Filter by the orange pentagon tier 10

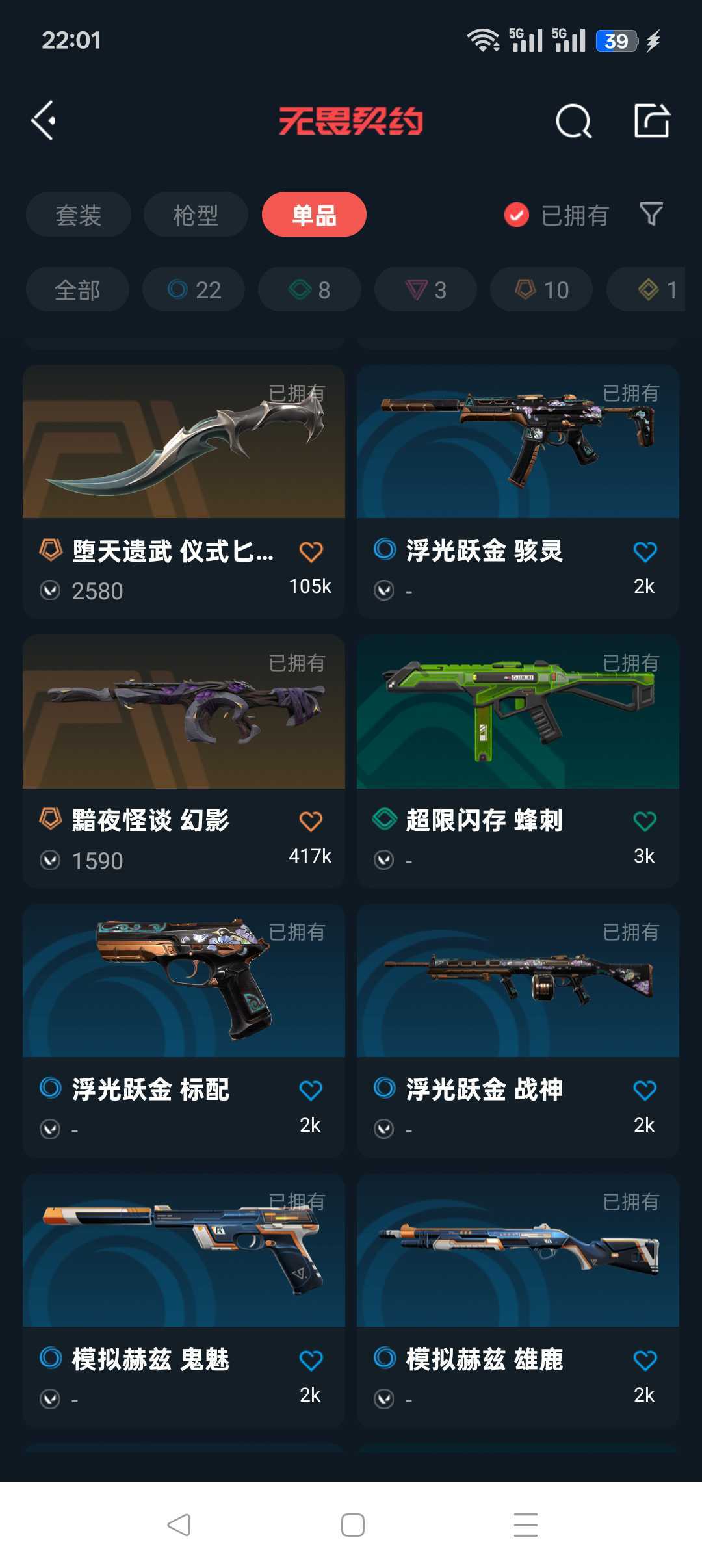[541, 289]
